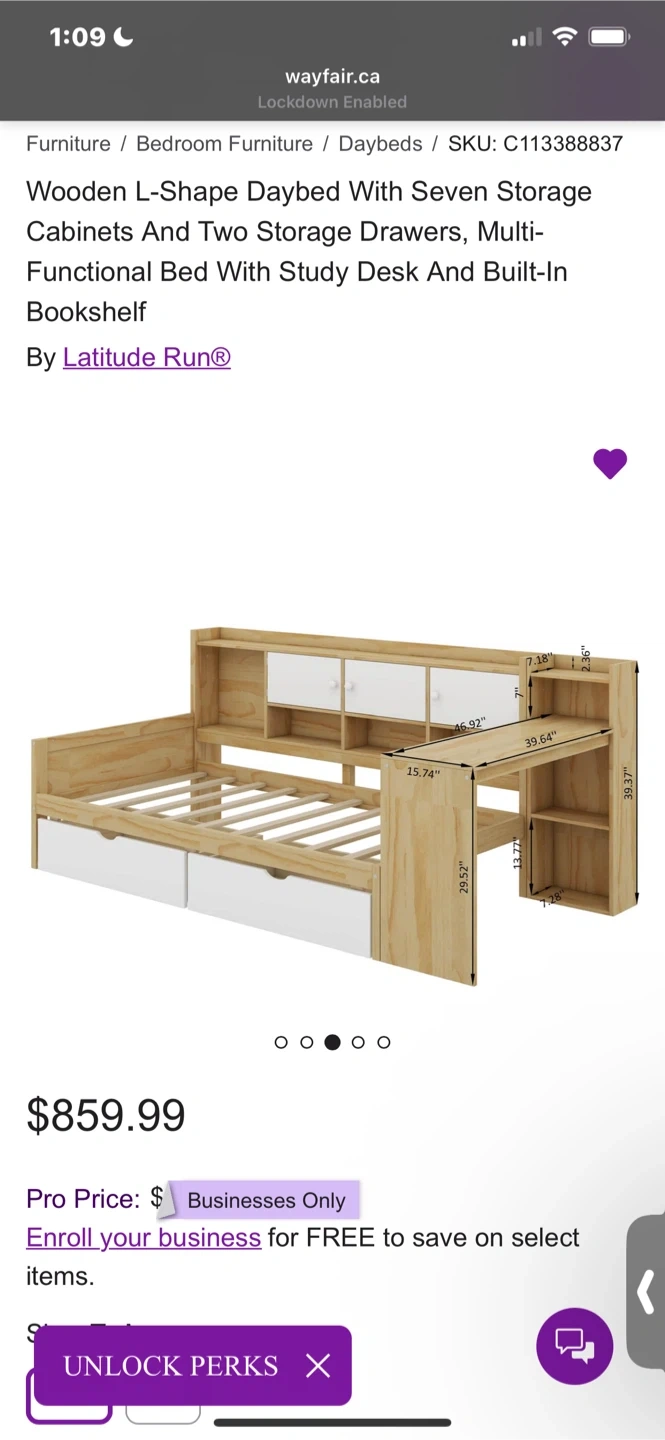Screen dimensions: 665x1440
Task: Open the daybed product image
Action: pos(333,805)
